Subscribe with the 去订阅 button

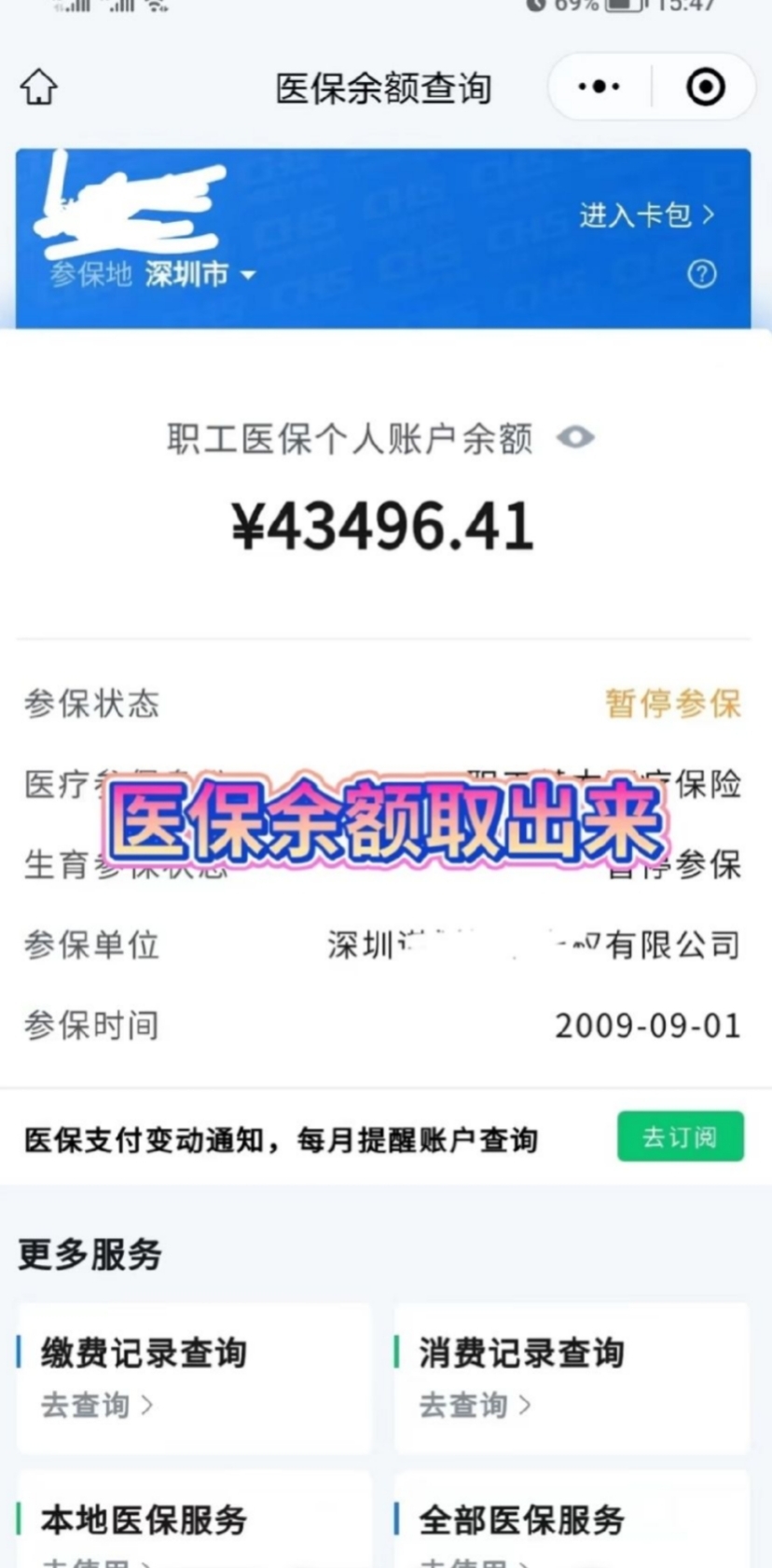coord(680,1136)
